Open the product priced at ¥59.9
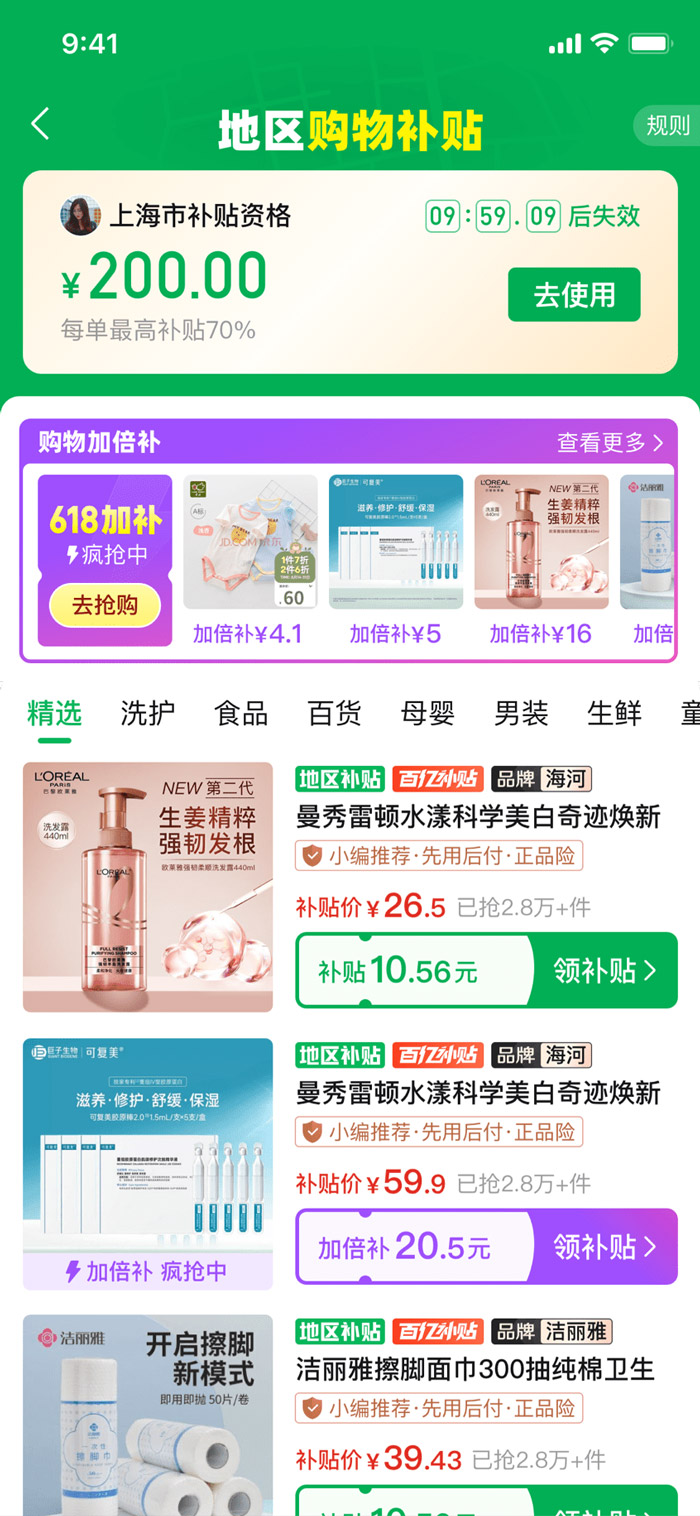Image resolution: width=700 pixels, height=1516 pixels. [x=350, y=1163]
